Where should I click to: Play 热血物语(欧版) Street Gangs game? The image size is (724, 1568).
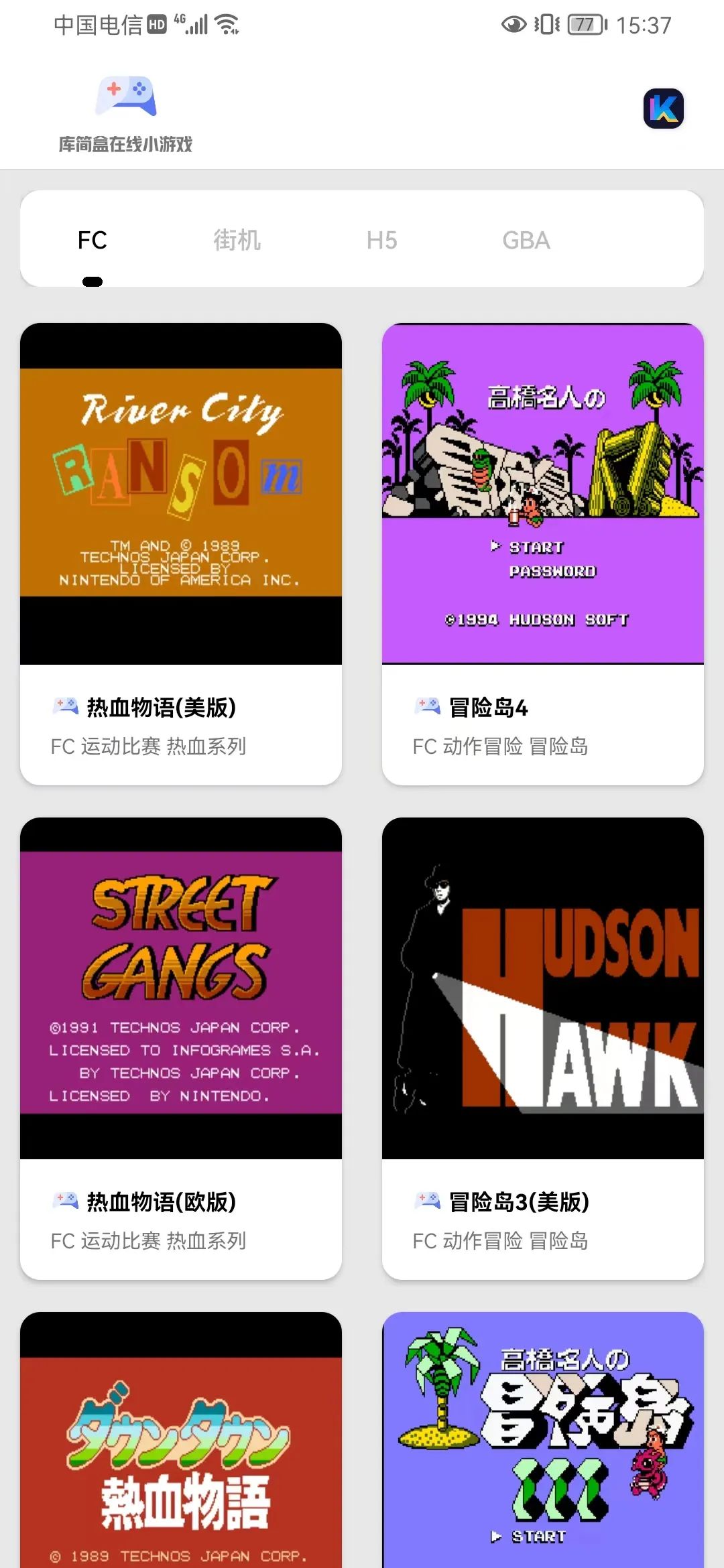[x=181, y=1048]
